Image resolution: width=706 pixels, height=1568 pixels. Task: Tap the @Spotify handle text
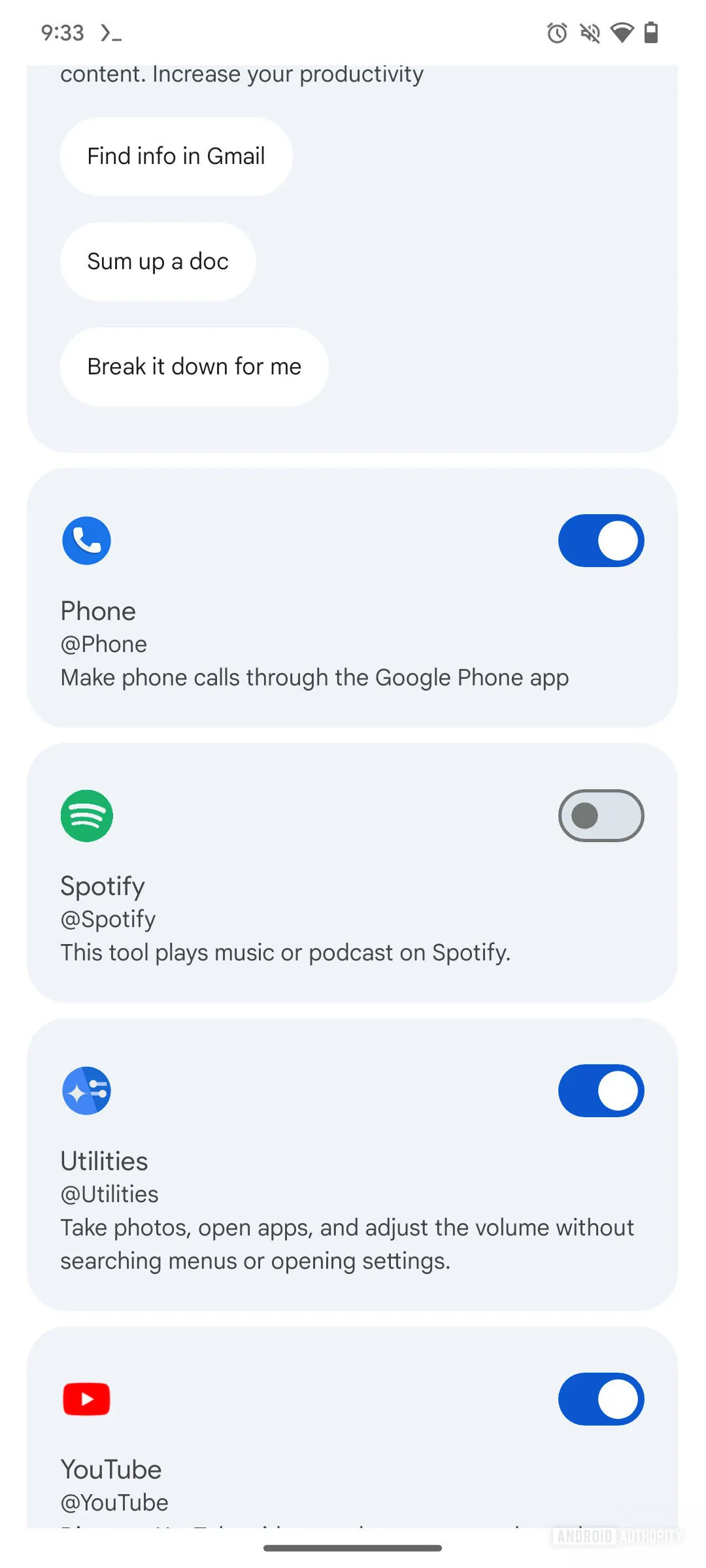(107, 919)
